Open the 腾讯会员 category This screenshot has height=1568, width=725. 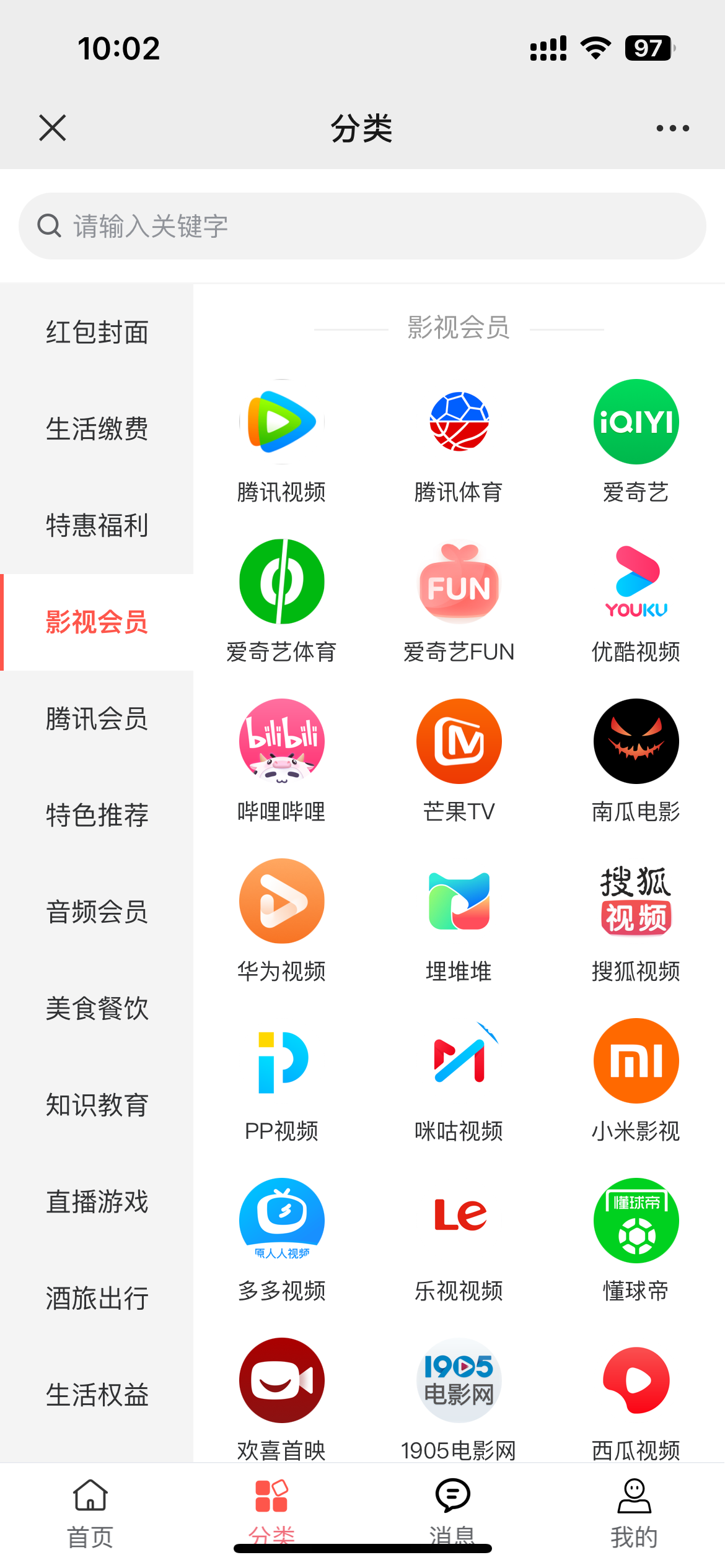click(97, 719)
